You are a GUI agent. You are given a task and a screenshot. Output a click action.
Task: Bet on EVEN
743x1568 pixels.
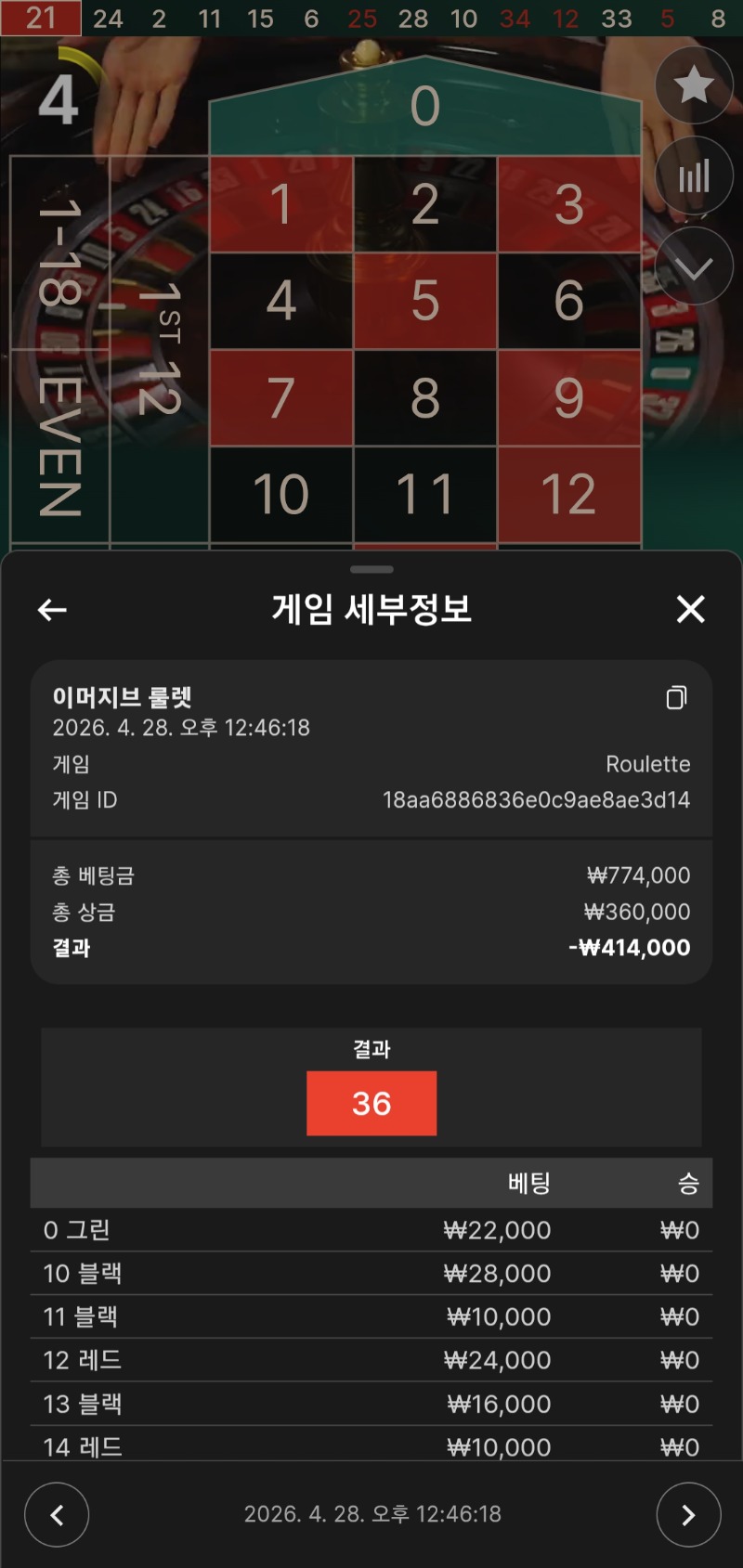click(x=59, y=446)
